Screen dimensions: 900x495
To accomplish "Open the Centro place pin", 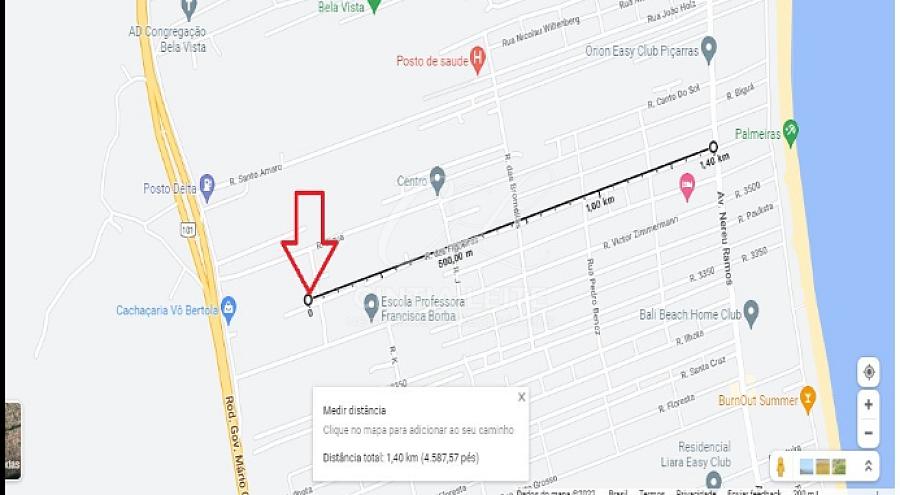I will click(437, 177).
